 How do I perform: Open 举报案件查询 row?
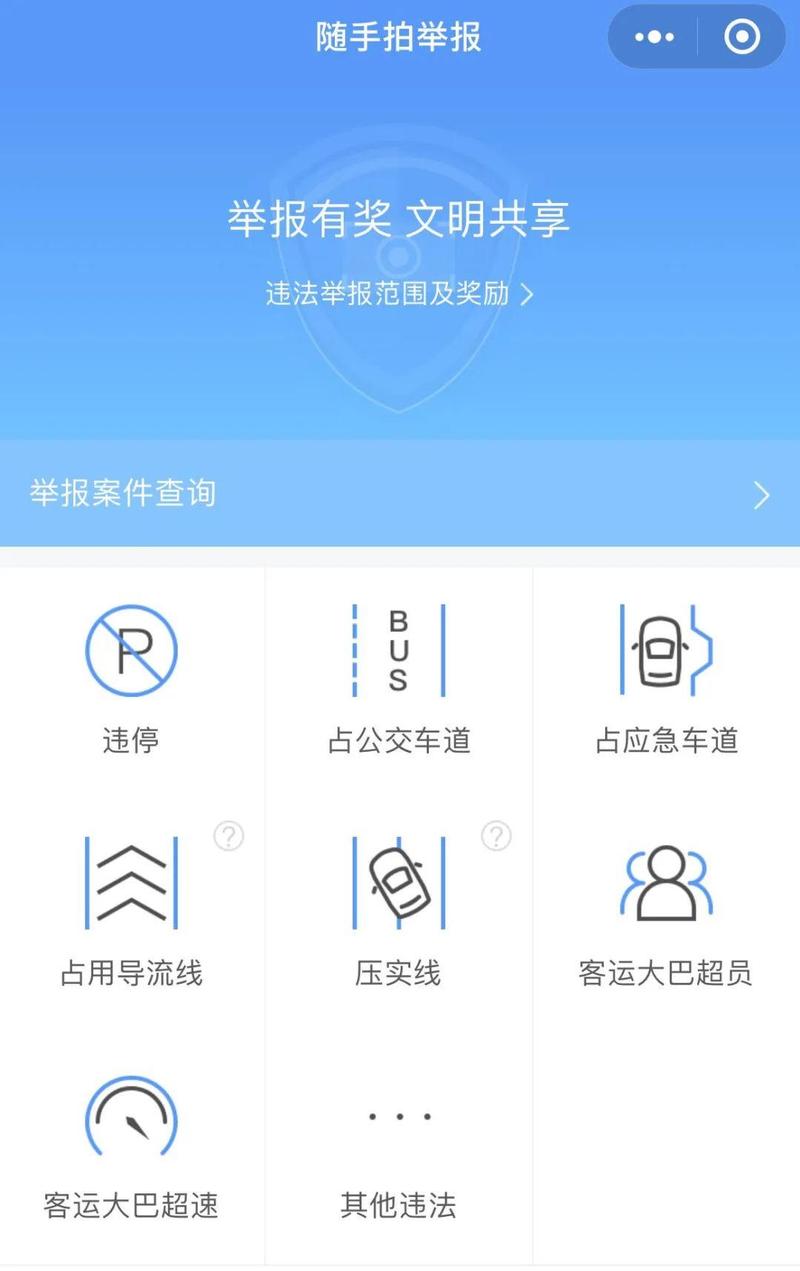point(400,494)
